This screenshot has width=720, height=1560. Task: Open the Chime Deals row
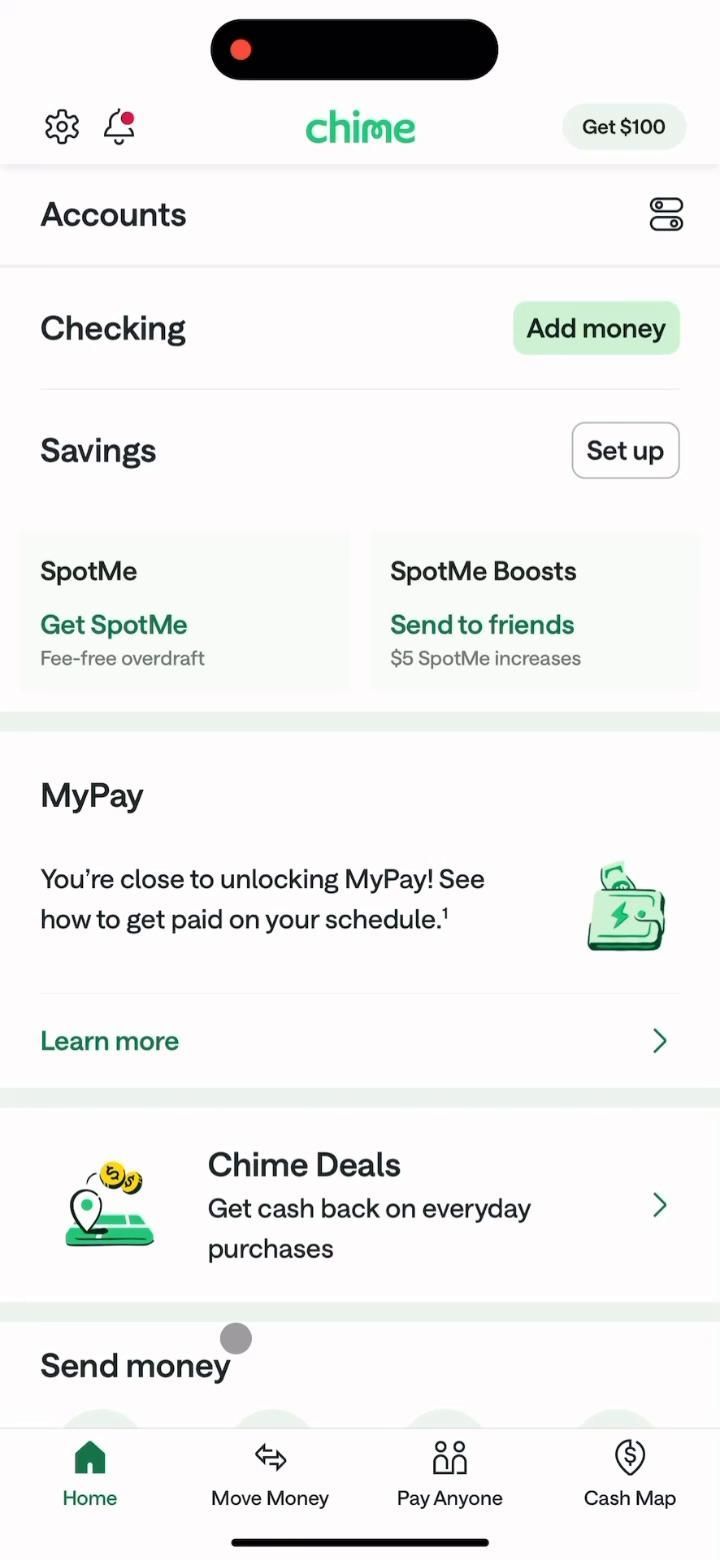pyautogui.click(x=360, y=1205)
